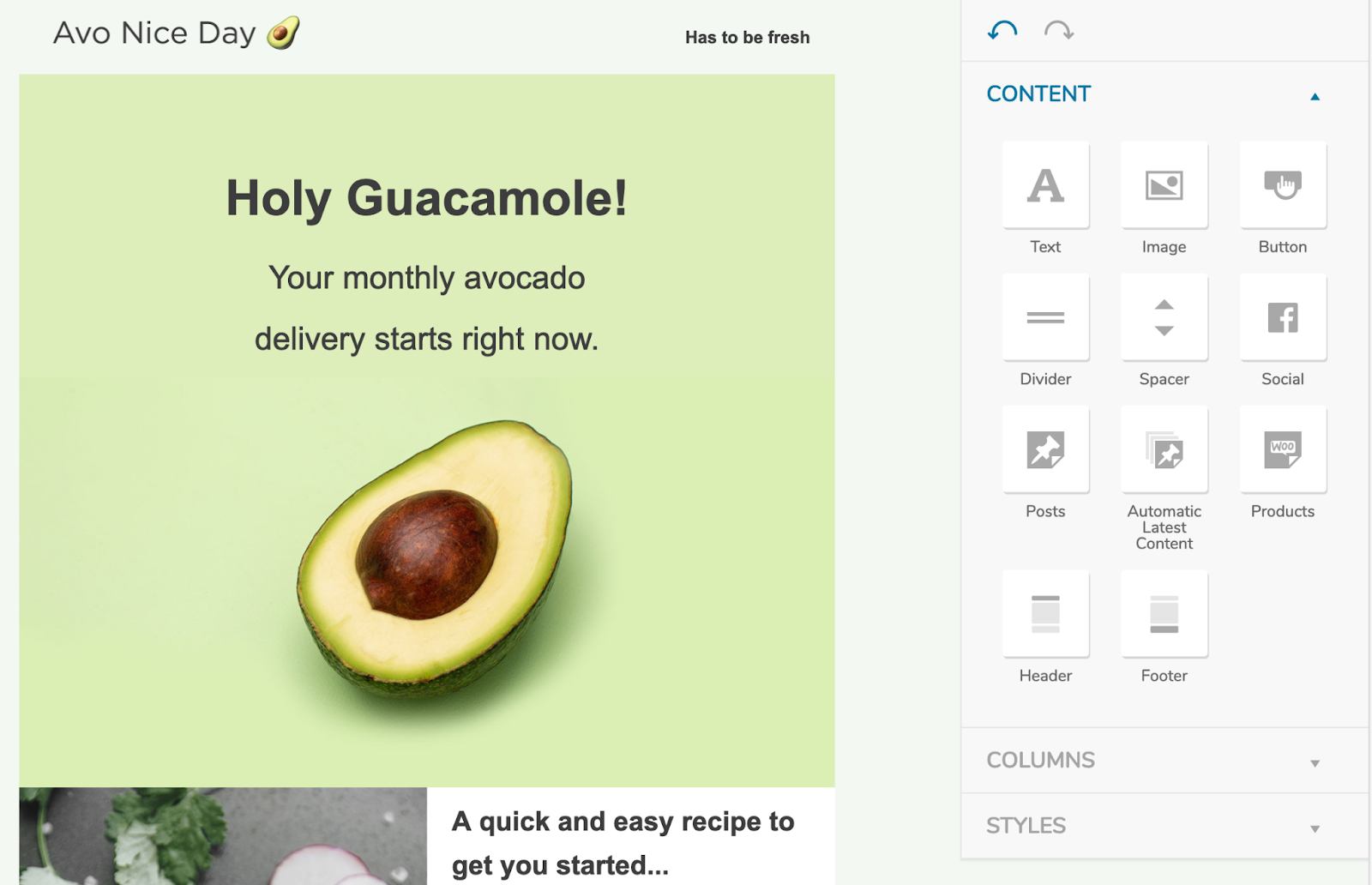Redo the last change
The image size is (1372, 885).
pos(1059,31)
